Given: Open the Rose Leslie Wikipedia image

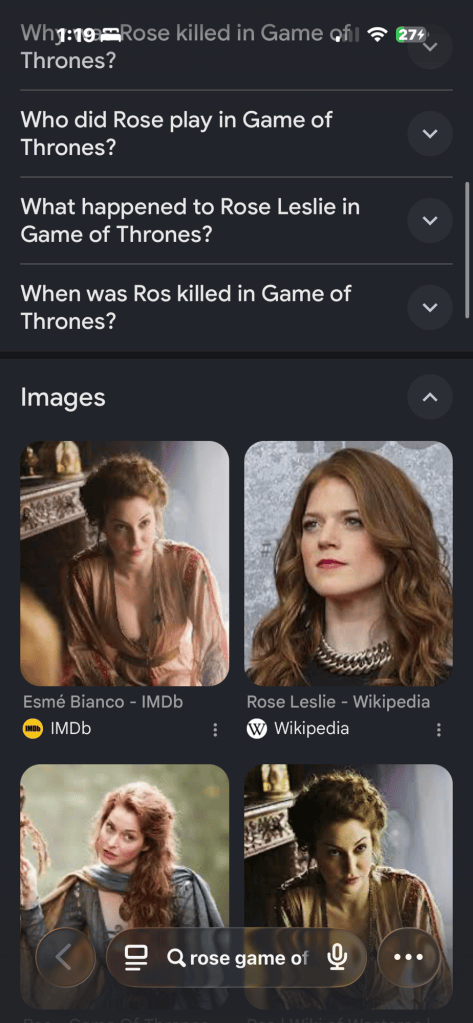Looking at the screenshot, I should pyautogui.click(x=348, y=563).
